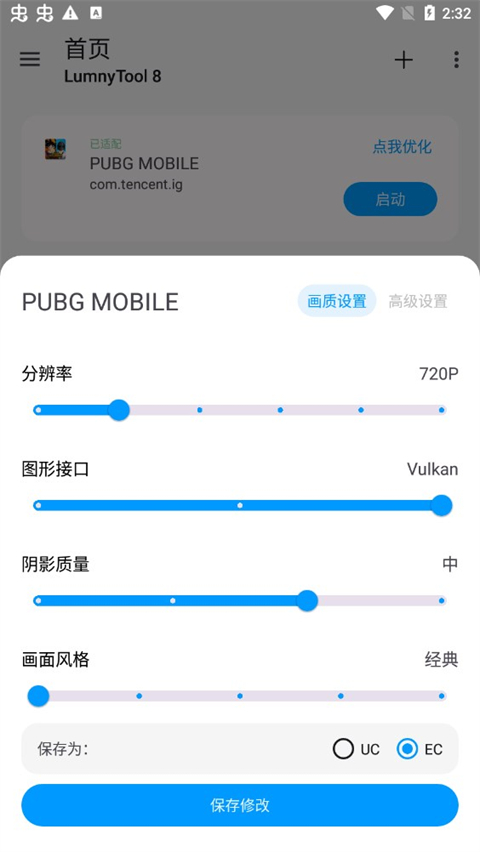Open the hamburger drawer menu
Image resolution: width=480 pixels, height=852 pixels.
(x=30, y=59)
